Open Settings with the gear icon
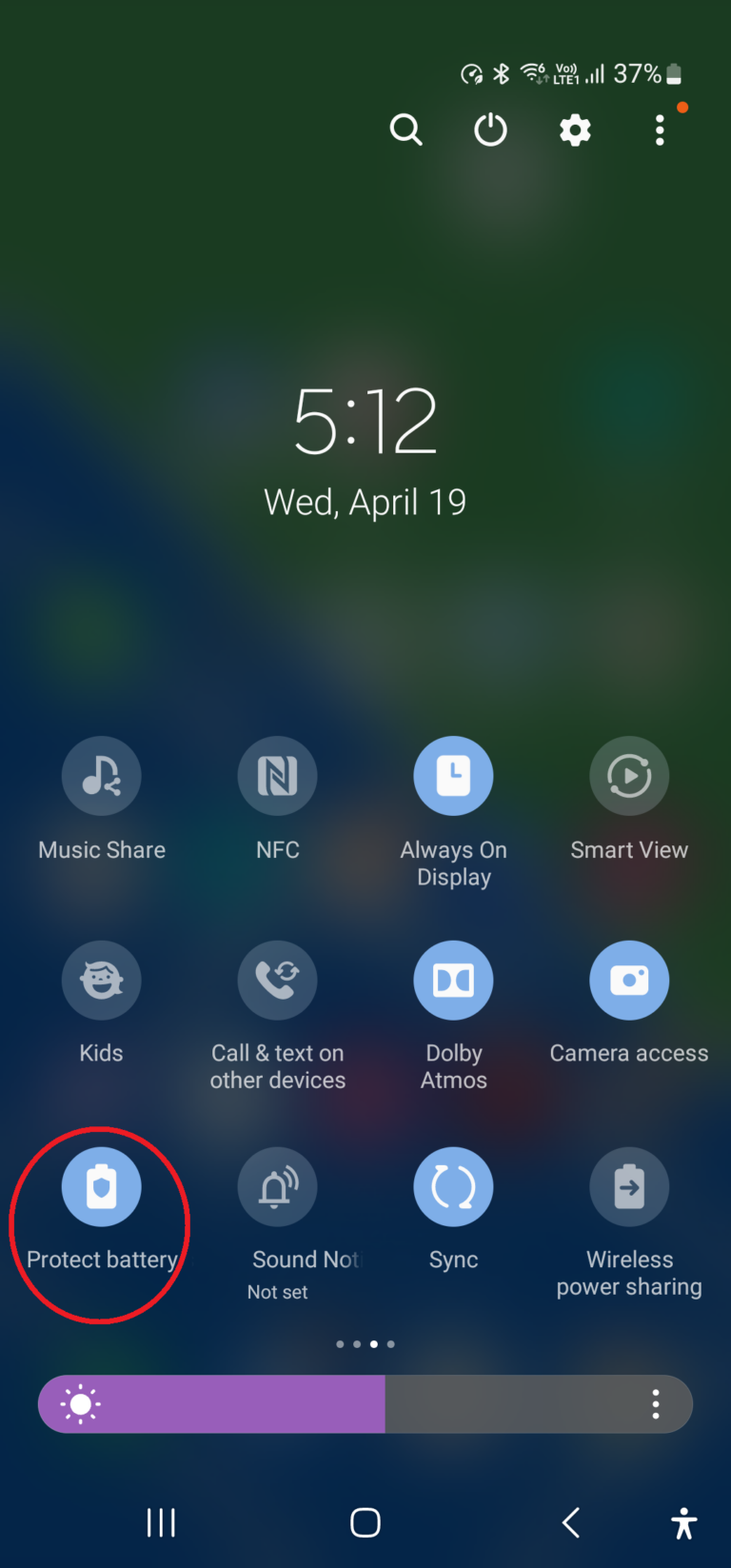 click(x=575, y=130)
